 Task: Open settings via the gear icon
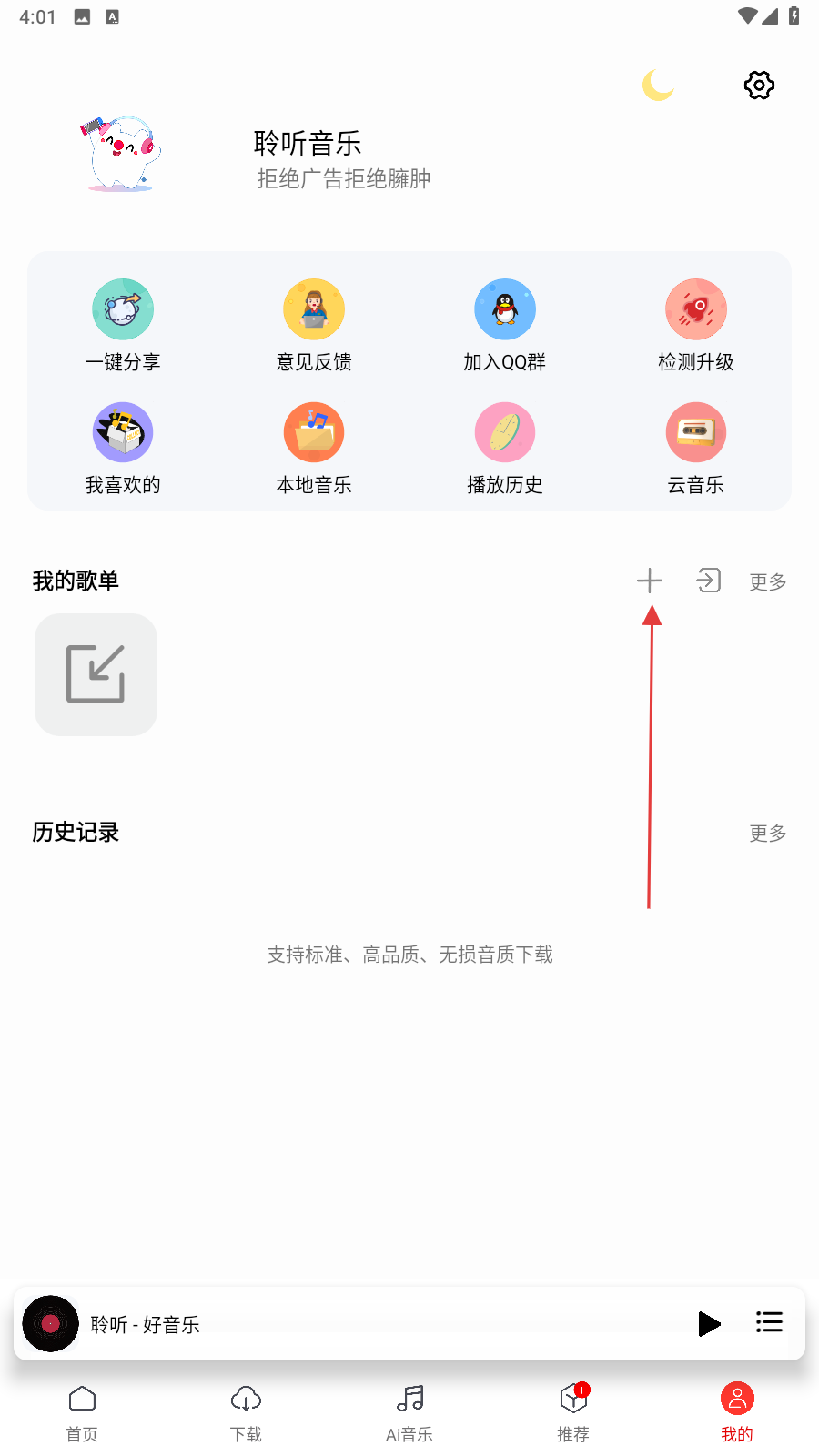(759, 86)
